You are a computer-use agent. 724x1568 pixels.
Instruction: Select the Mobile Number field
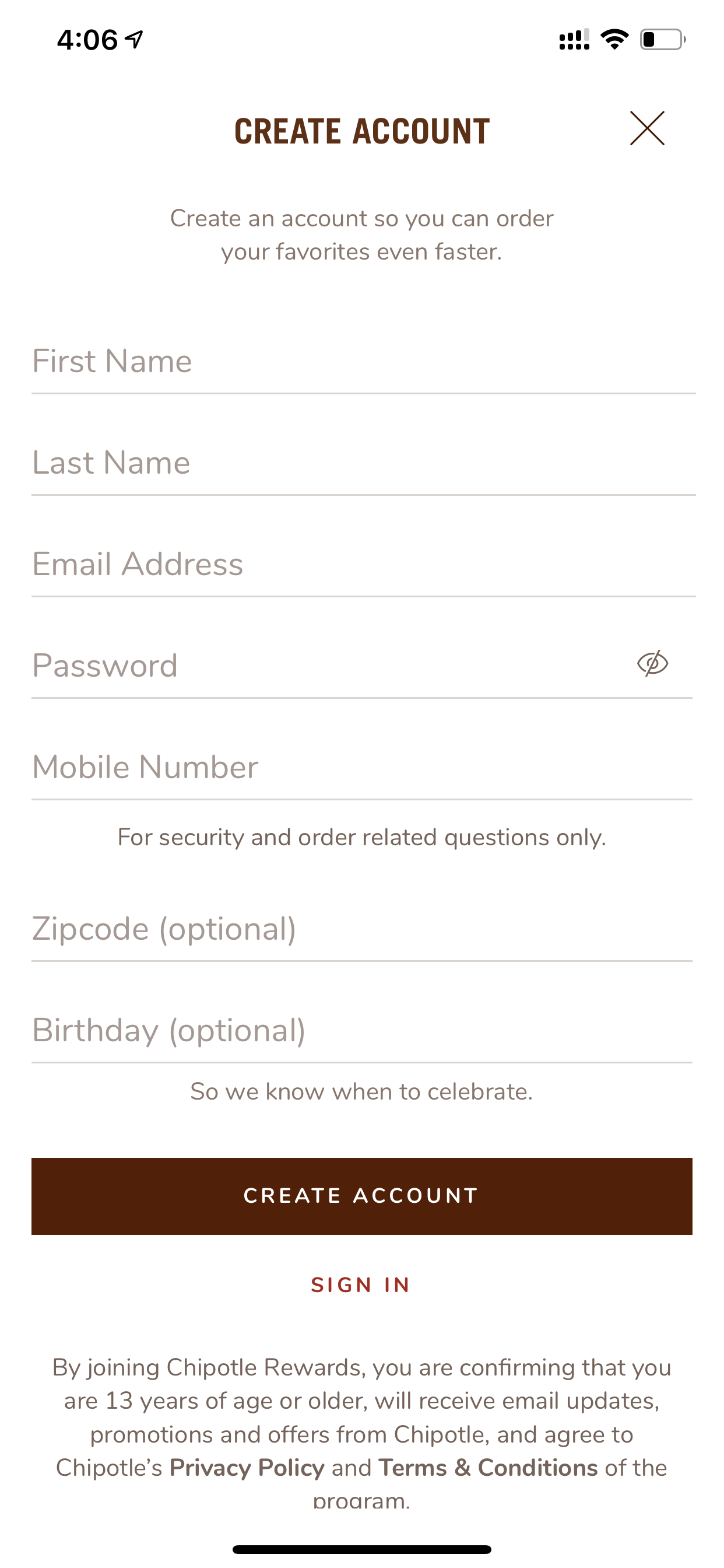pos(362,768)
